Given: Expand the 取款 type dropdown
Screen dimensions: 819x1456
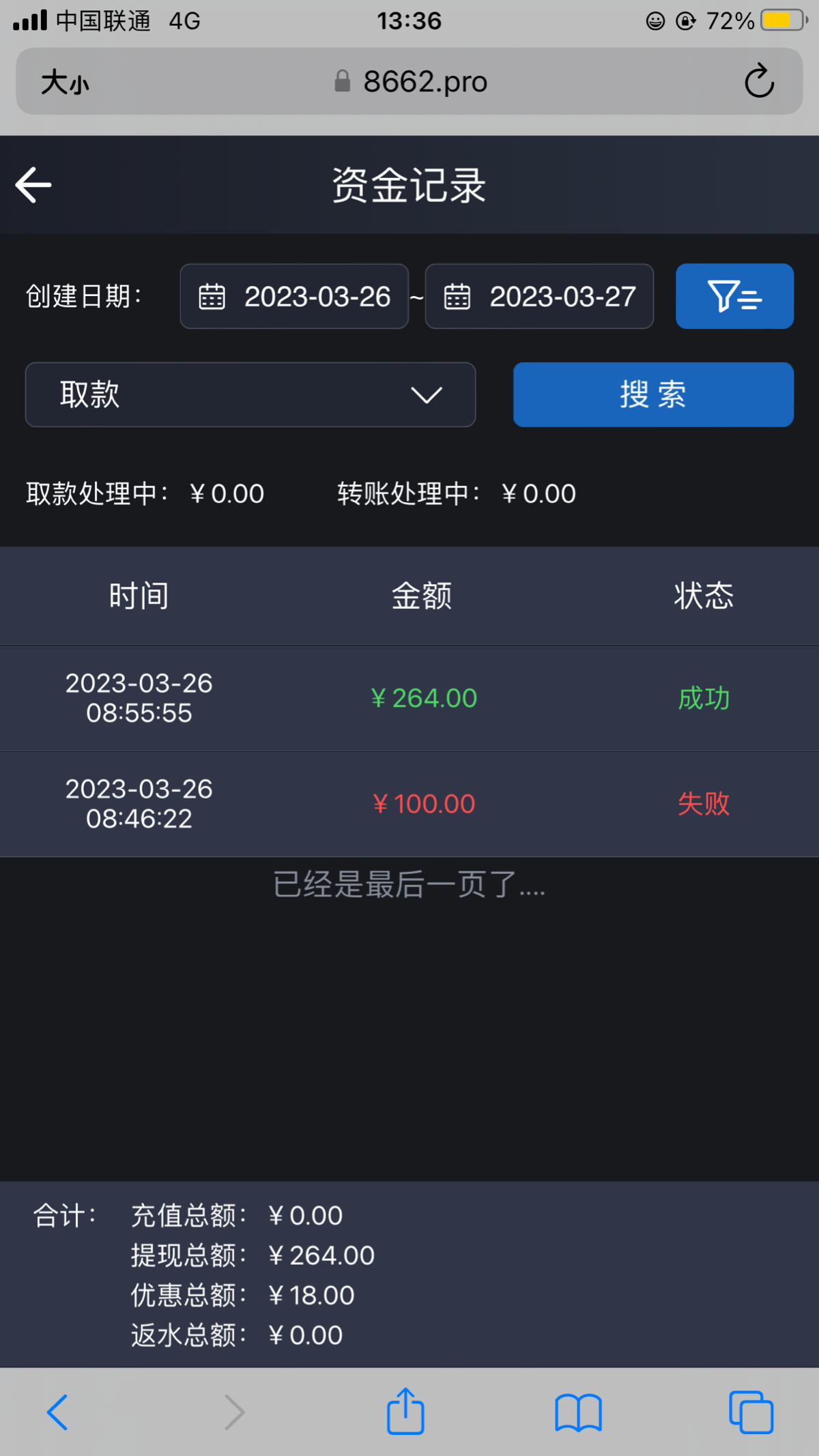Looking at the screenshot, I should pyautogui.click(x=250, y=395).
